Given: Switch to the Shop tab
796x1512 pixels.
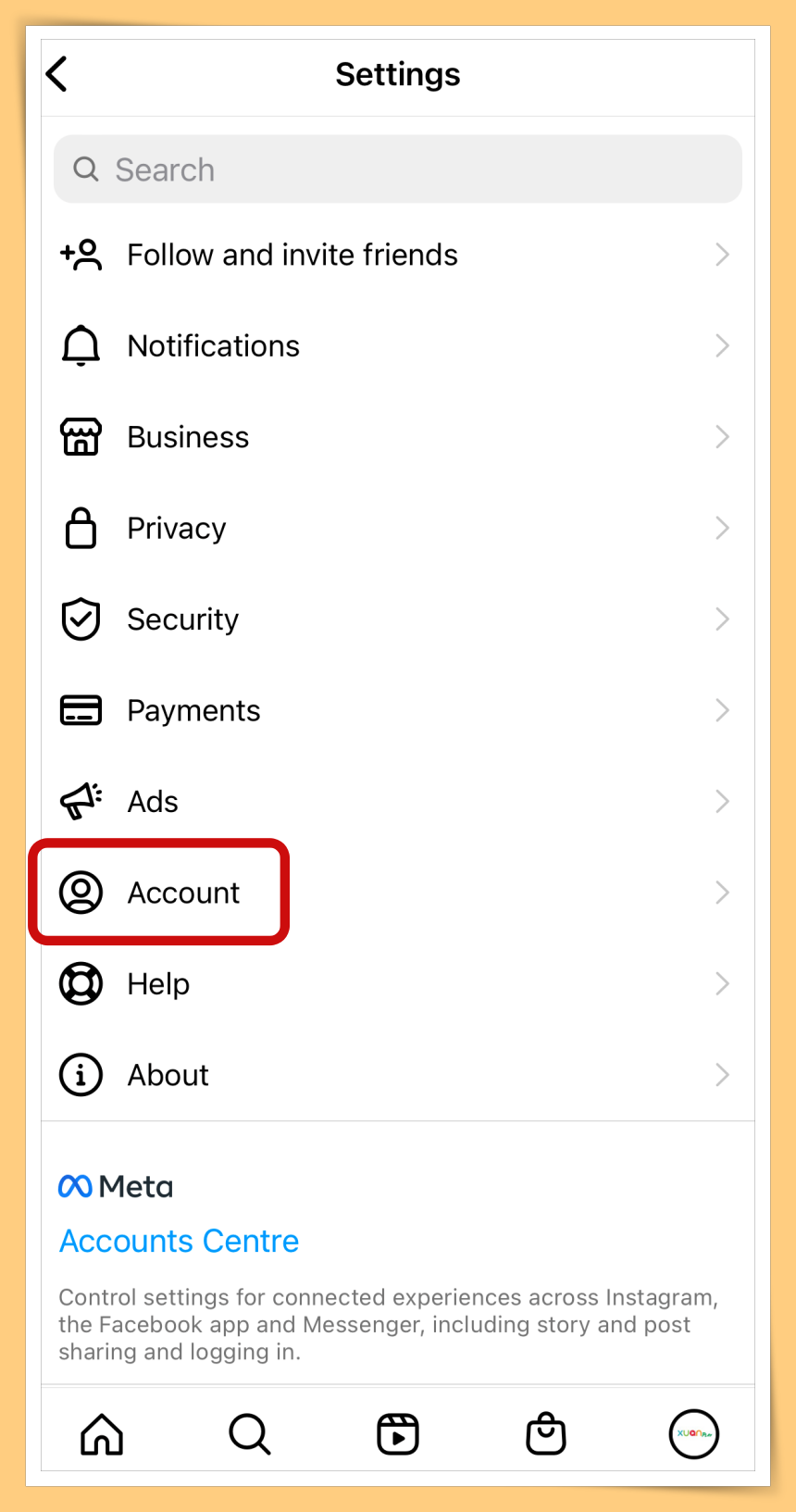Looking at the screenshot, I should [546, 1434].
